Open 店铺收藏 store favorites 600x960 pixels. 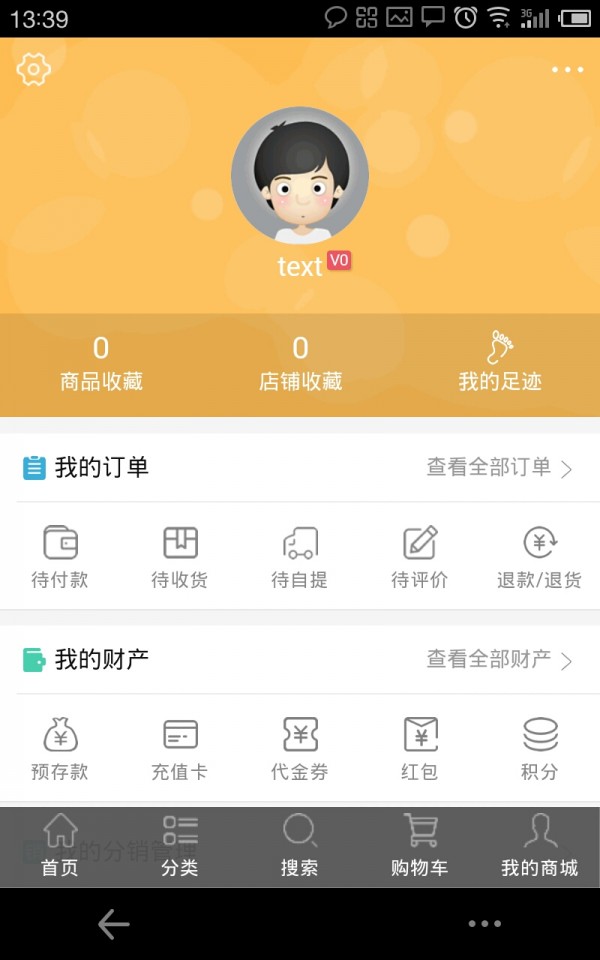(x=300, y=364)
